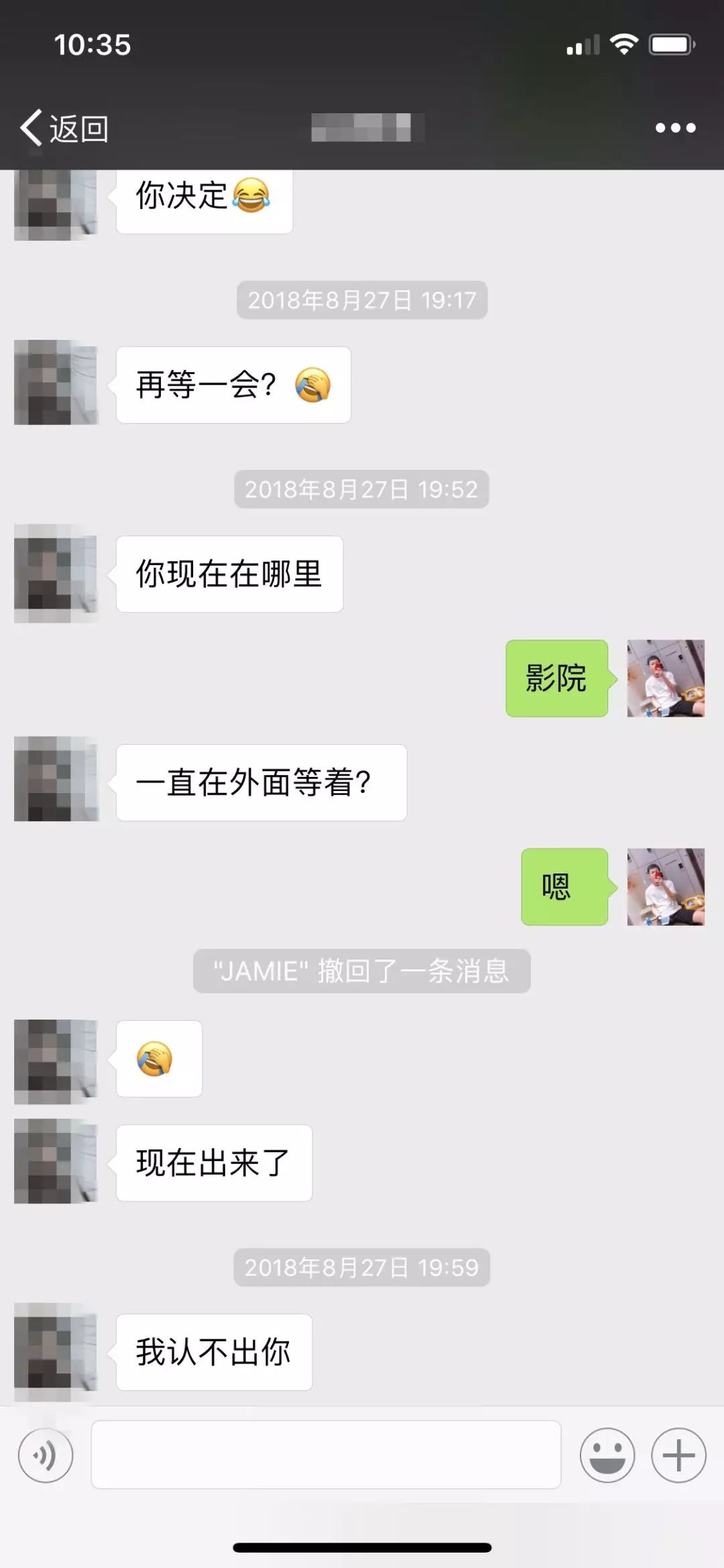The width and height of the screenshot is (724, 1568).
Task: Open the plus attachments menu
Action: (678, 1455)
